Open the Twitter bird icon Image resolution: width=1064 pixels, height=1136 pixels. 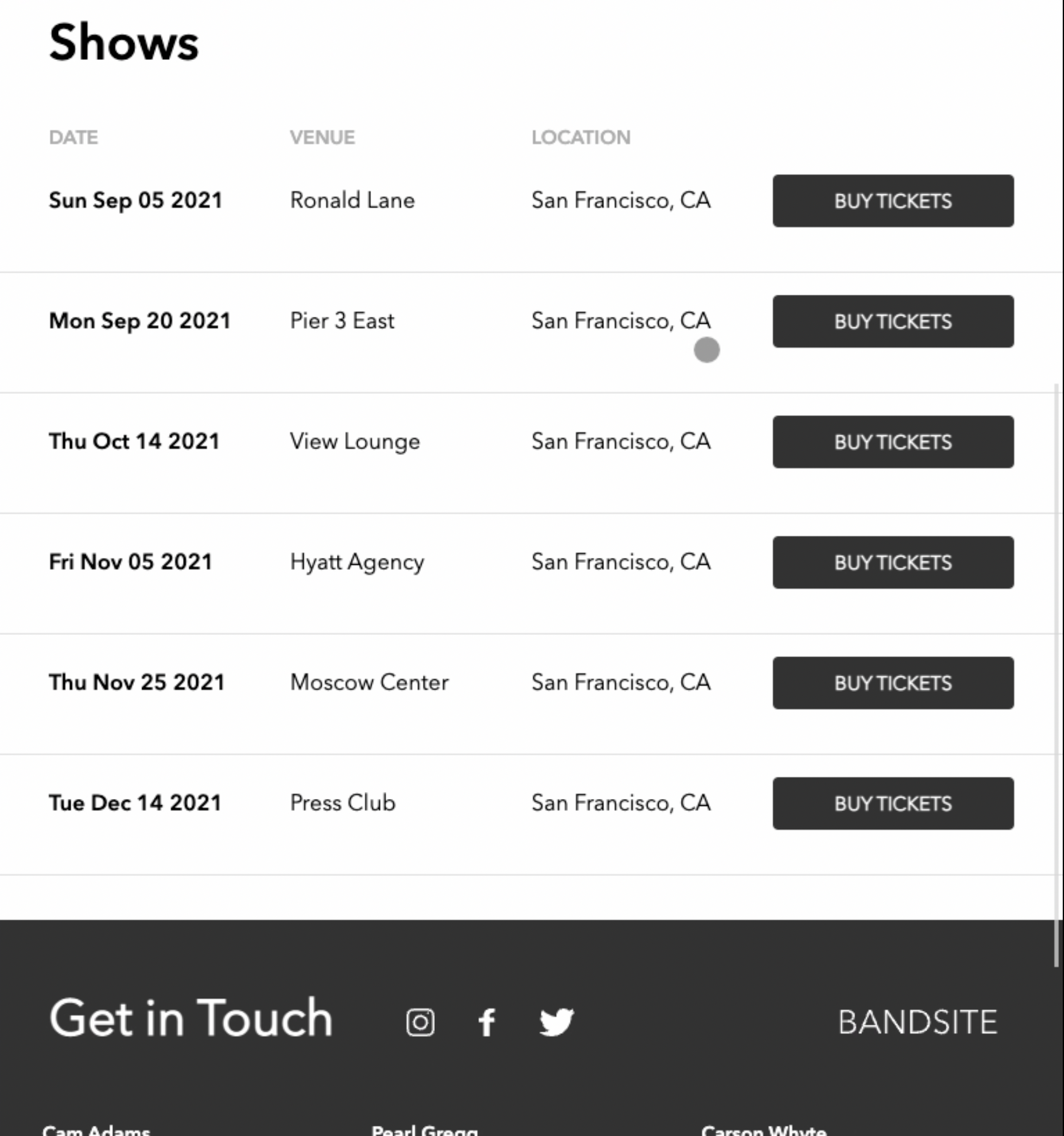click(556, 1022)
